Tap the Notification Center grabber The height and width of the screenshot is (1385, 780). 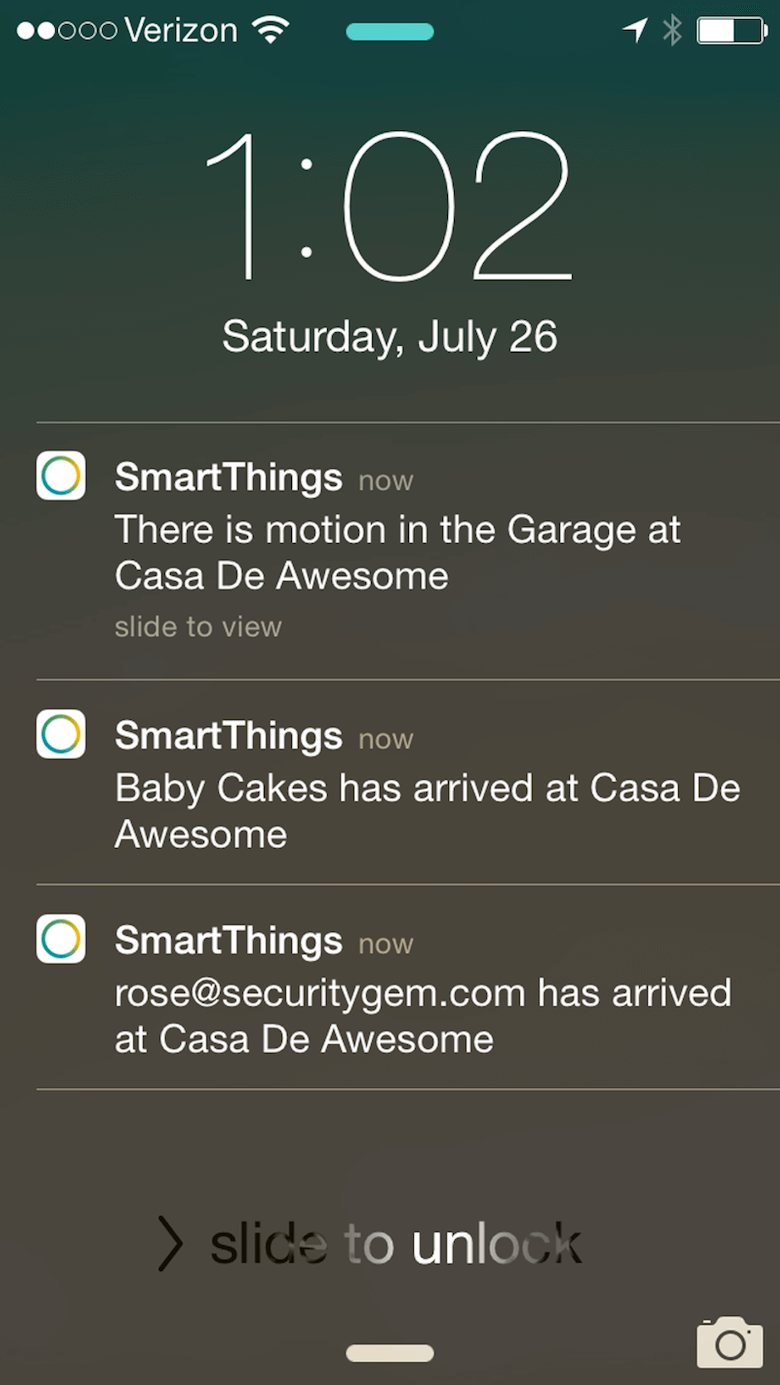pos(390,32)
